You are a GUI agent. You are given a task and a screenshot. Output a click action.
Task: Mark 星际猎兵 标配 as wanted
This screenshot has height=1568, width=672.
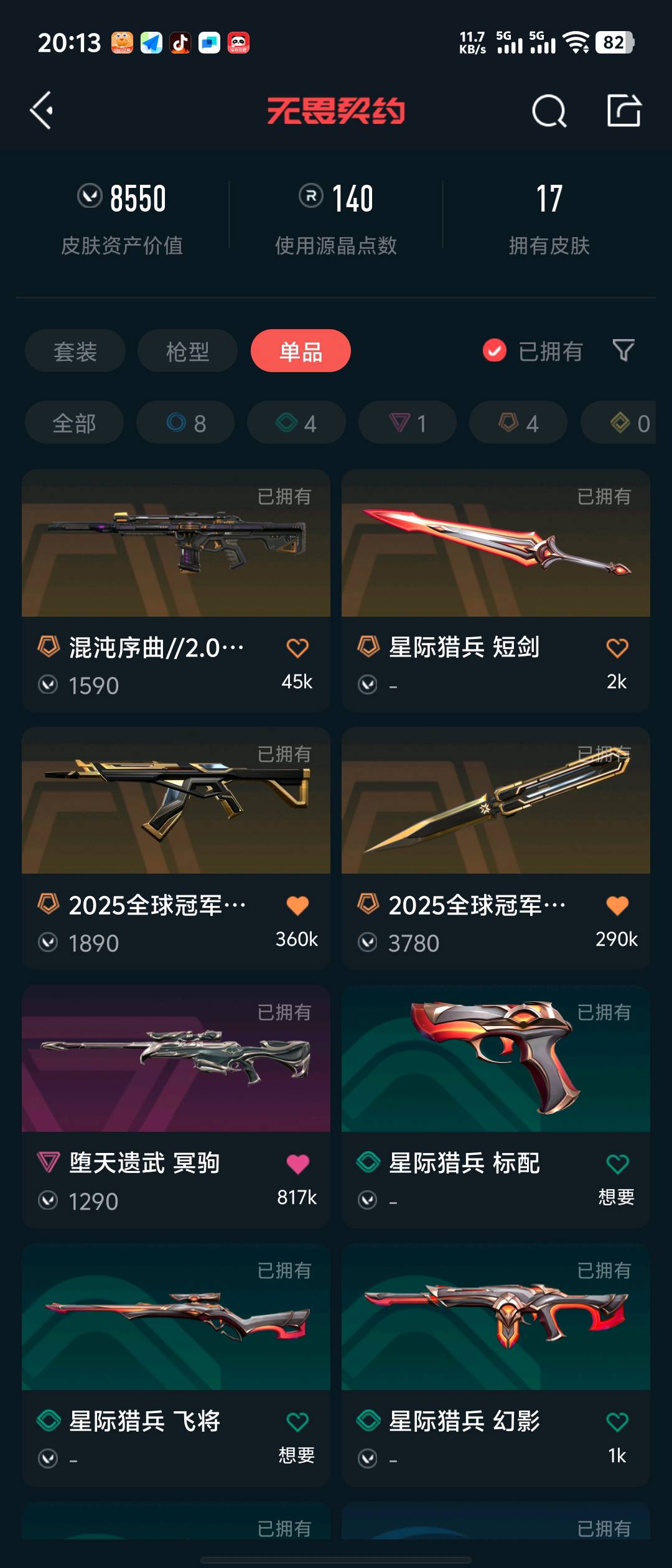coord(617,1164)
